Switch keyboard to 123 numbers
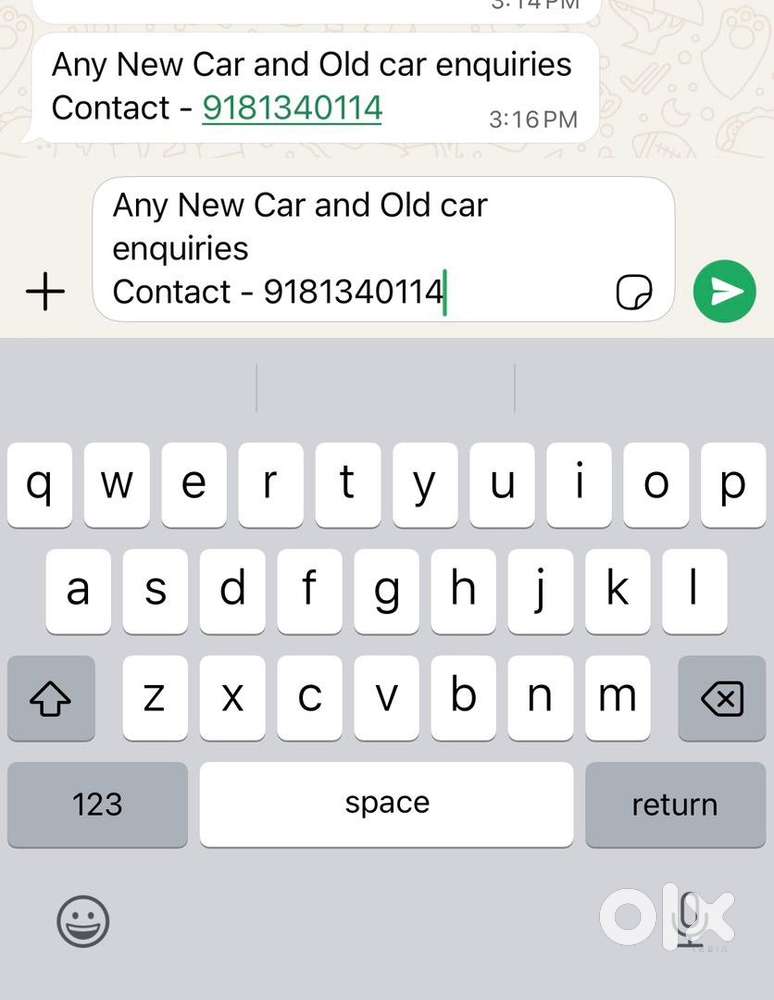Image resolution: width=774 pixels, height=1000 pixels. (97, 804)
